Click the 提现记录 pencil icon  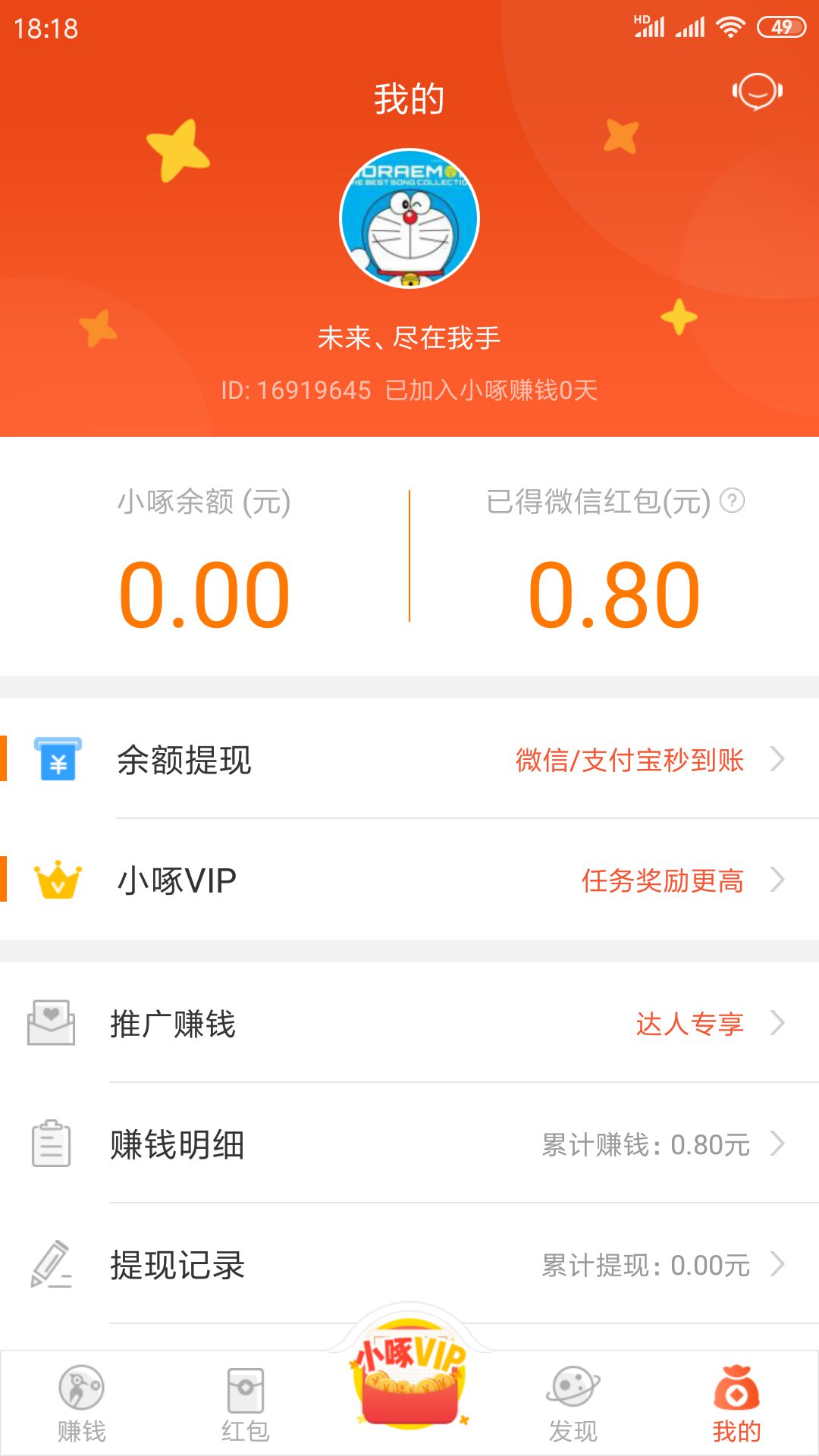51,1265
